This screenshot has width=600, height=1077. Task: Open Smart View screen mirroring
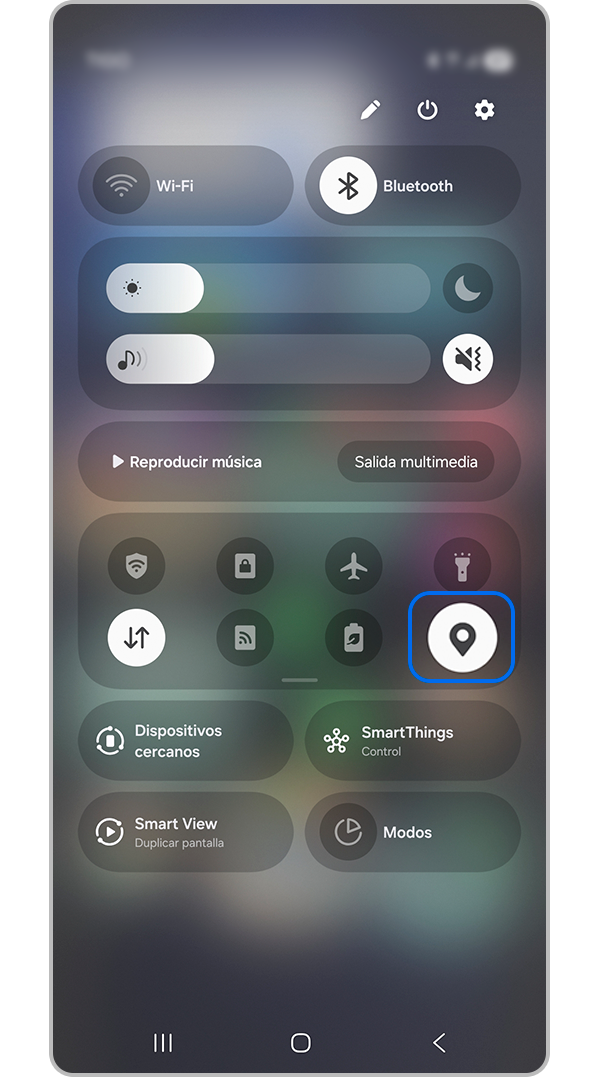(x=185, y=832)
